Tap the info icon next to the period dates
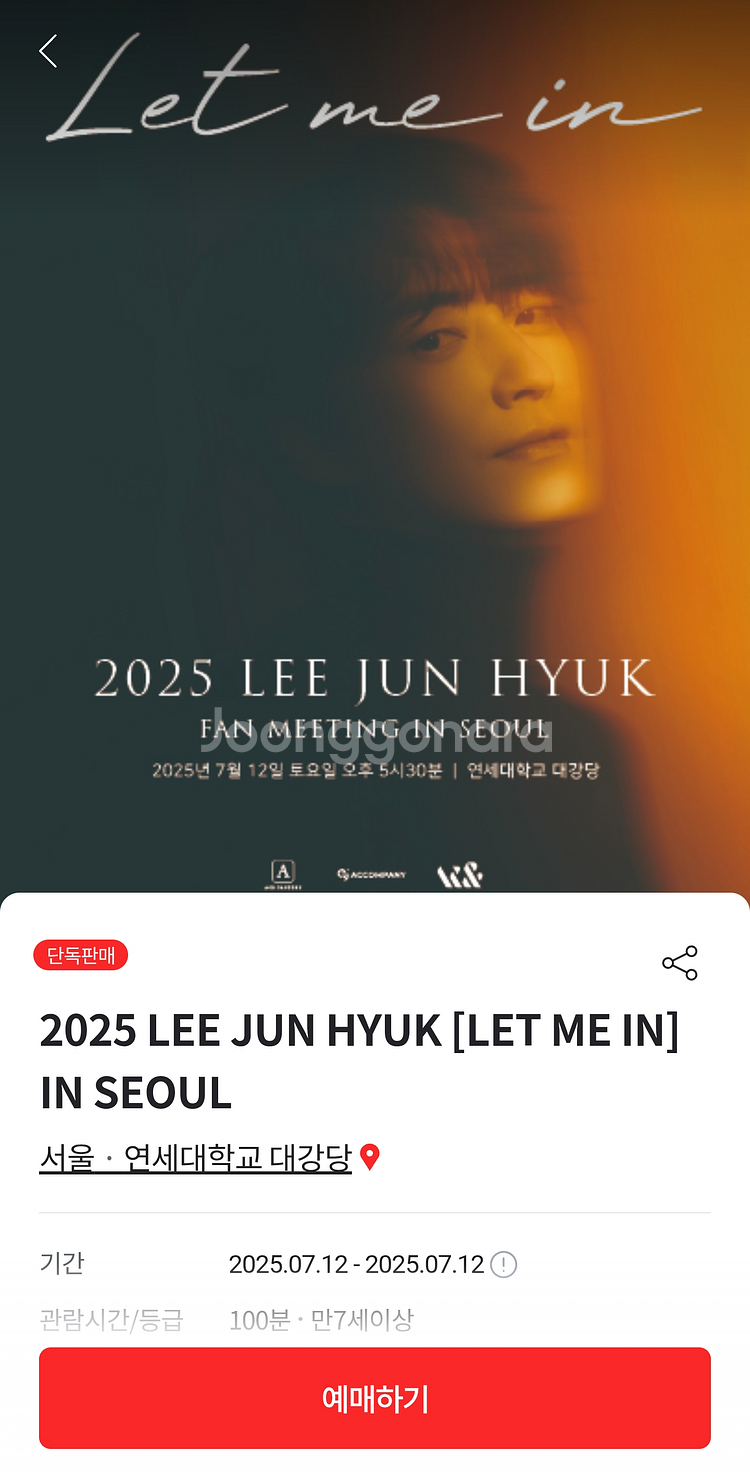750x1472 pixels. [x=504, y=1265]
